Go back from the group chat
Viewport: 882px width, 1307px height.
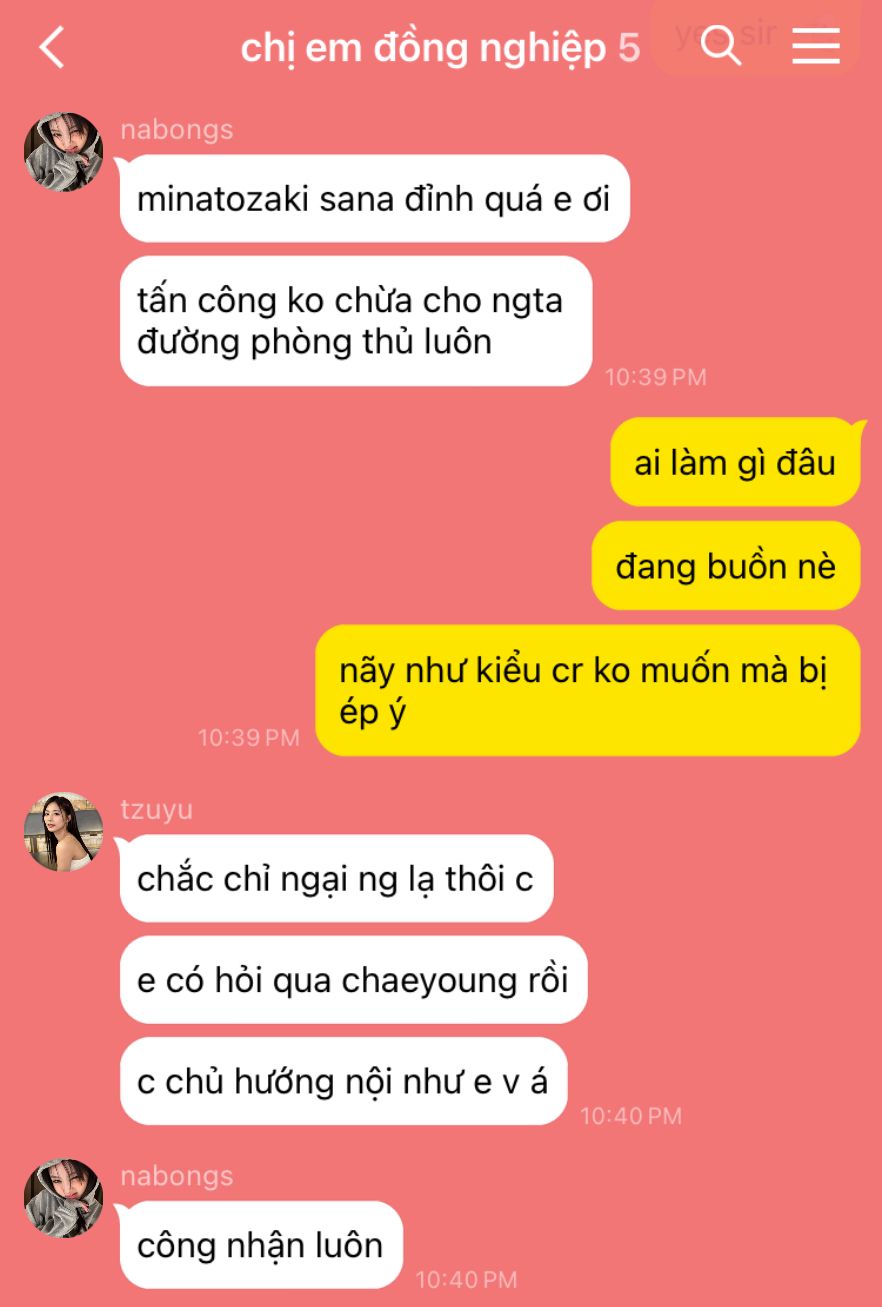point(52,47)
